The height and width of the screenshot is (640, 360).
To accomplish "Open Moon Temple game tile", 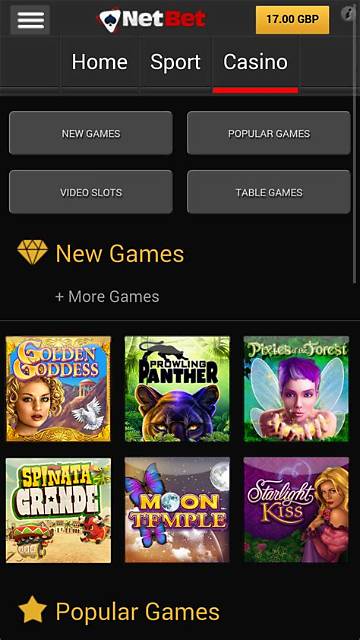I will click(x=177, y=510).
